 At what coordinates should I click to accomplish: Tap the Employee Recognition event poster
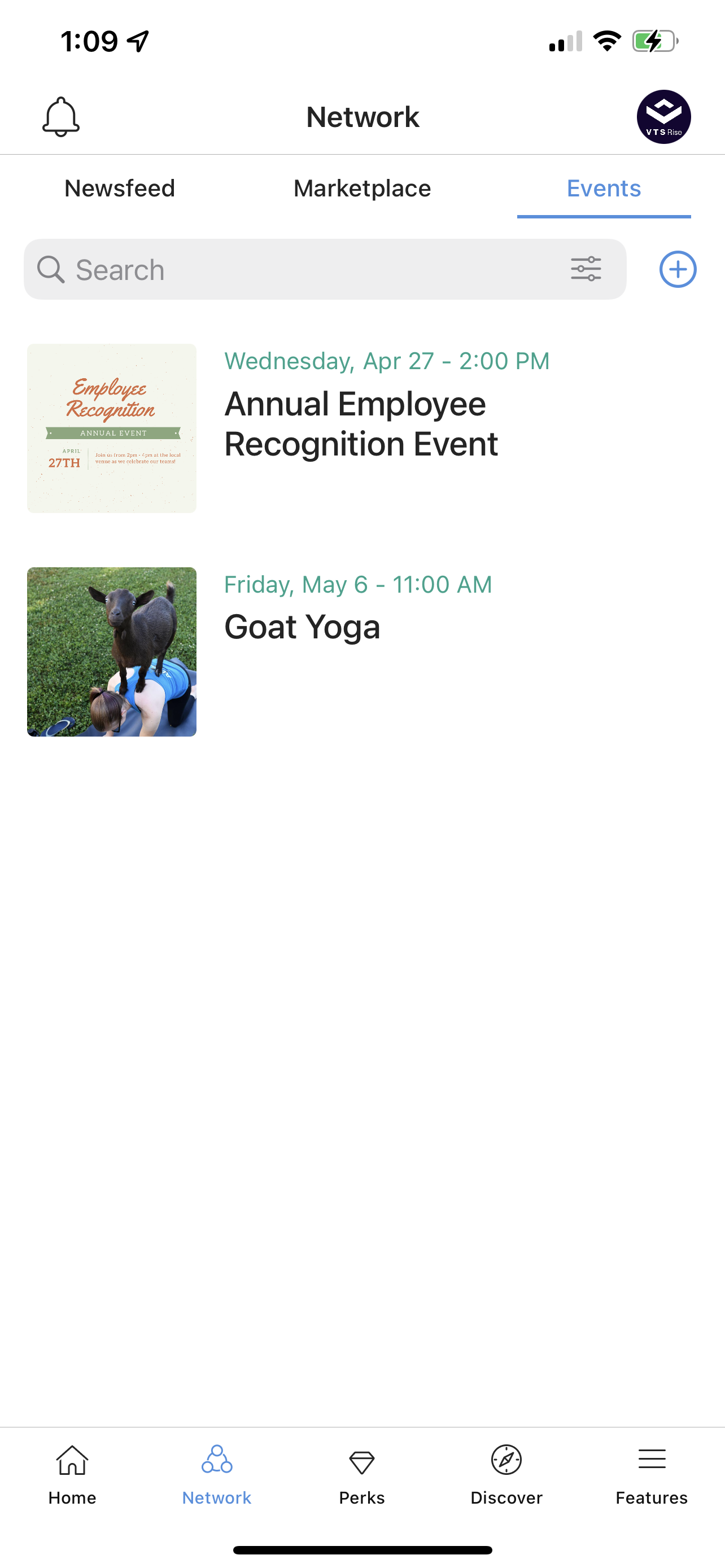[111, 428]
